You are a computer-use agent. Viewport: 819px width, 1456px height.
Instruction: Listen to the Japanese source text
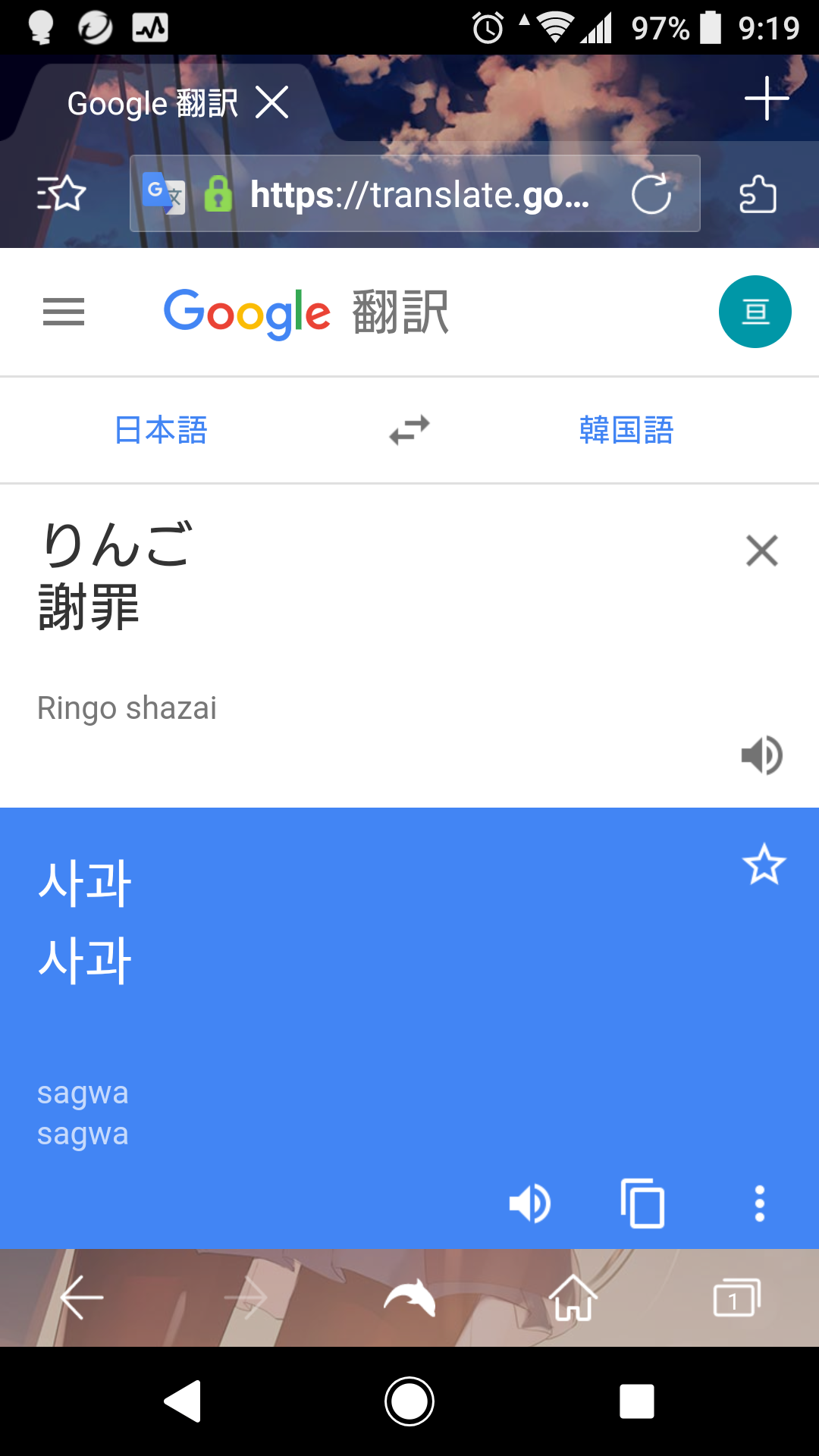(x=761, y=755)
